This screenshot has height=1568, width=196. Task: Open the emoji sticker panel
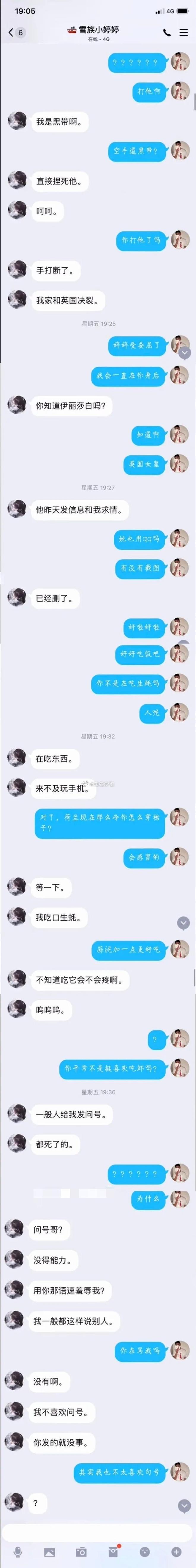(145, 1552)
